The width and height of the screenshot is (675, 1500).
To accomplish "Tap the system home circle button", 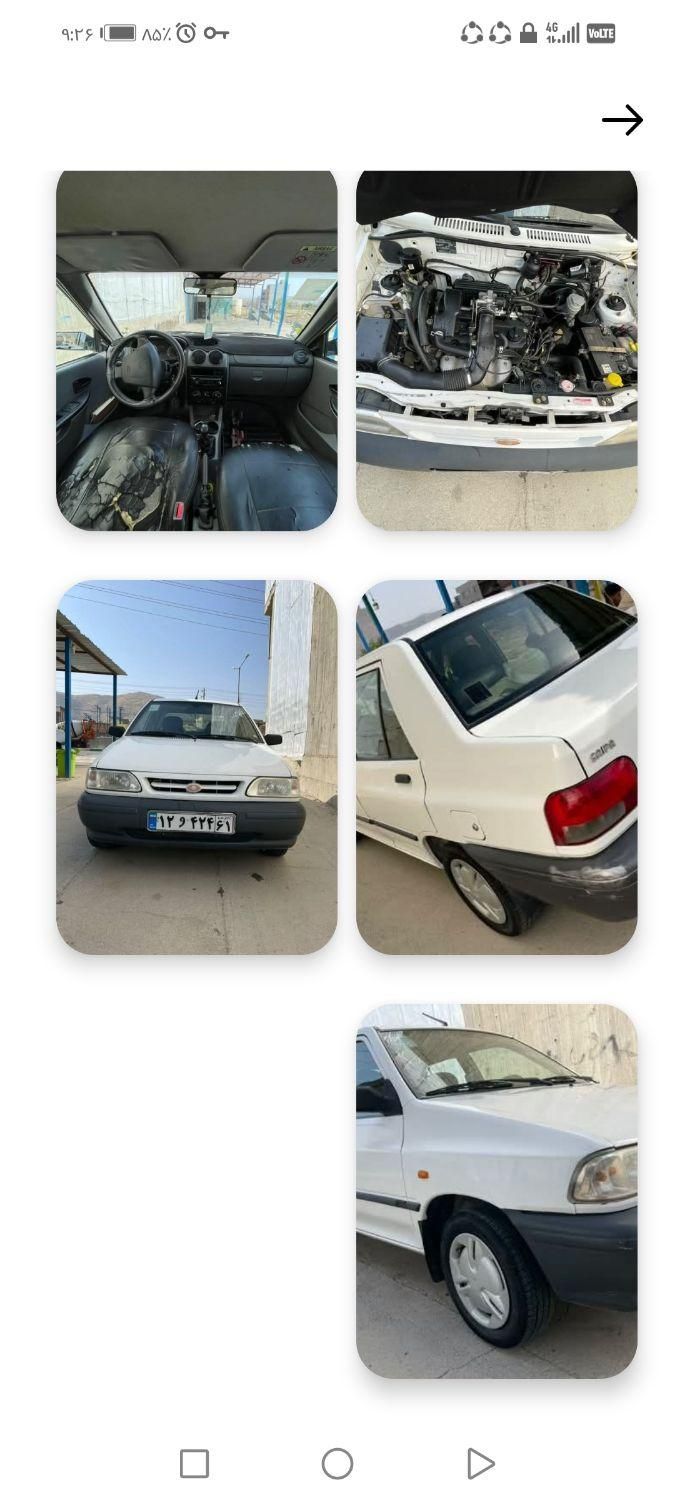I will pyautogui.click(x=337, y=1464).
